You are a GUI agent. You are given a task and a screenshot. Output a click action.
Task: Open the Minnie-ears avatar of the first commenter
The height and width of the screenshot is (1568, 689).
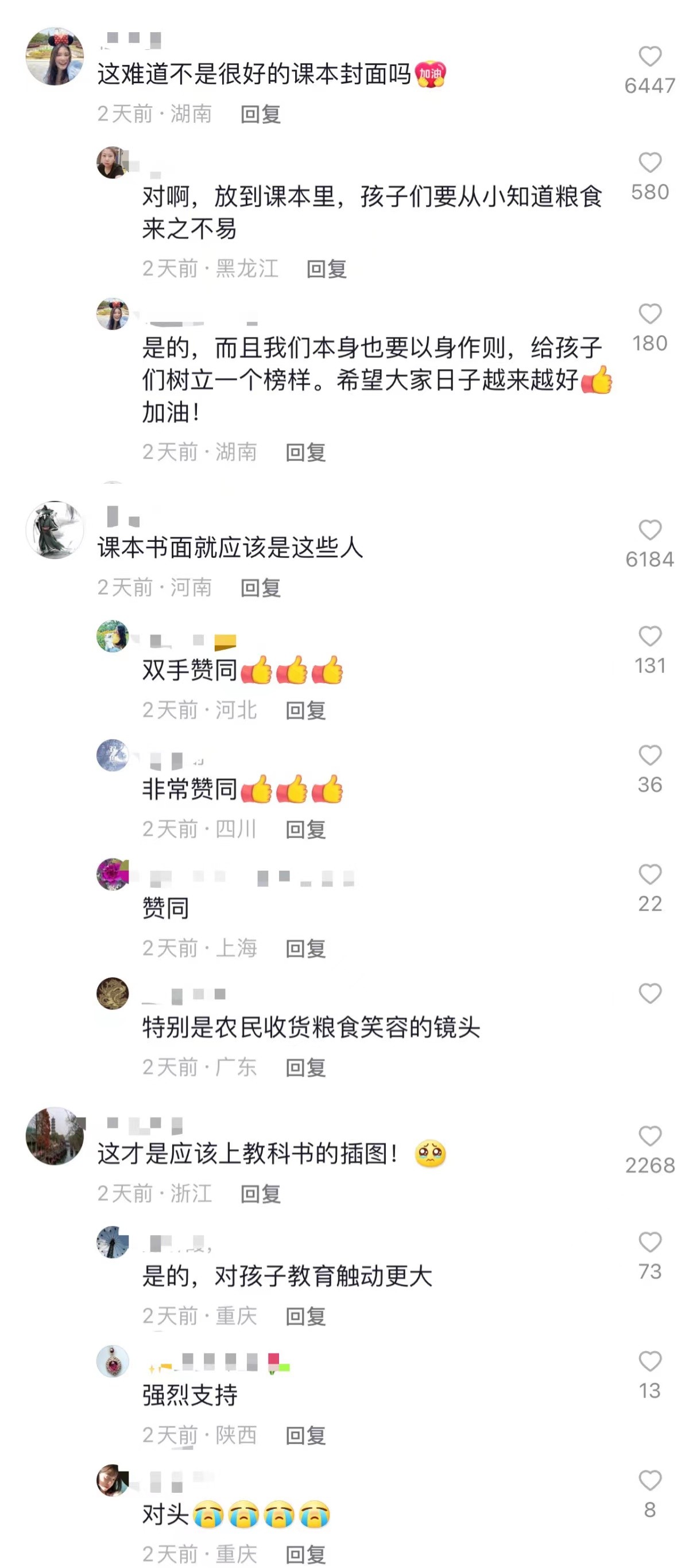[x=54, y=57]
